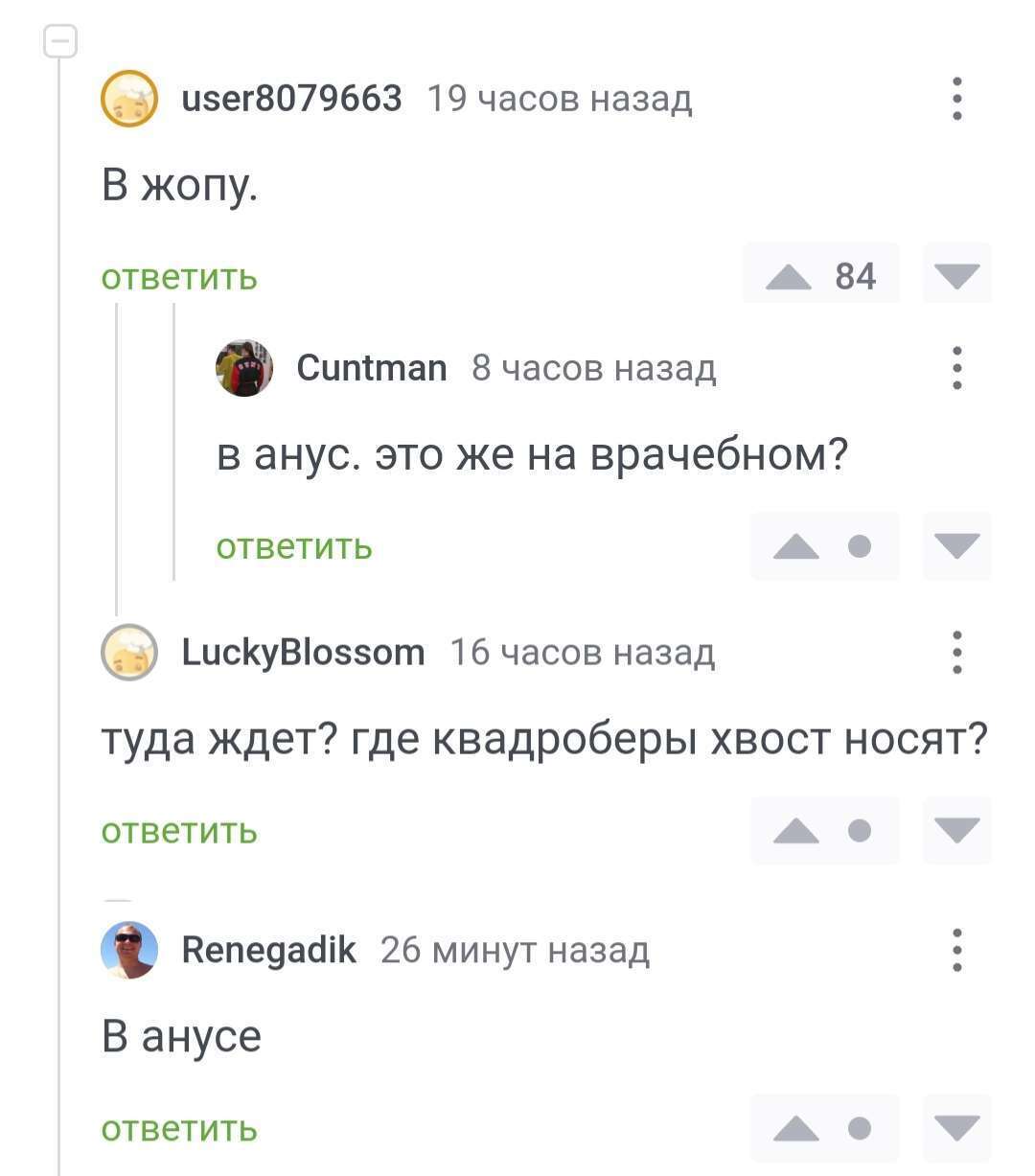The width and height of the screenshot is (1035, 1176).
Task: Collapse the comment thread with minus icon
Action: click(x=60, y=42)
